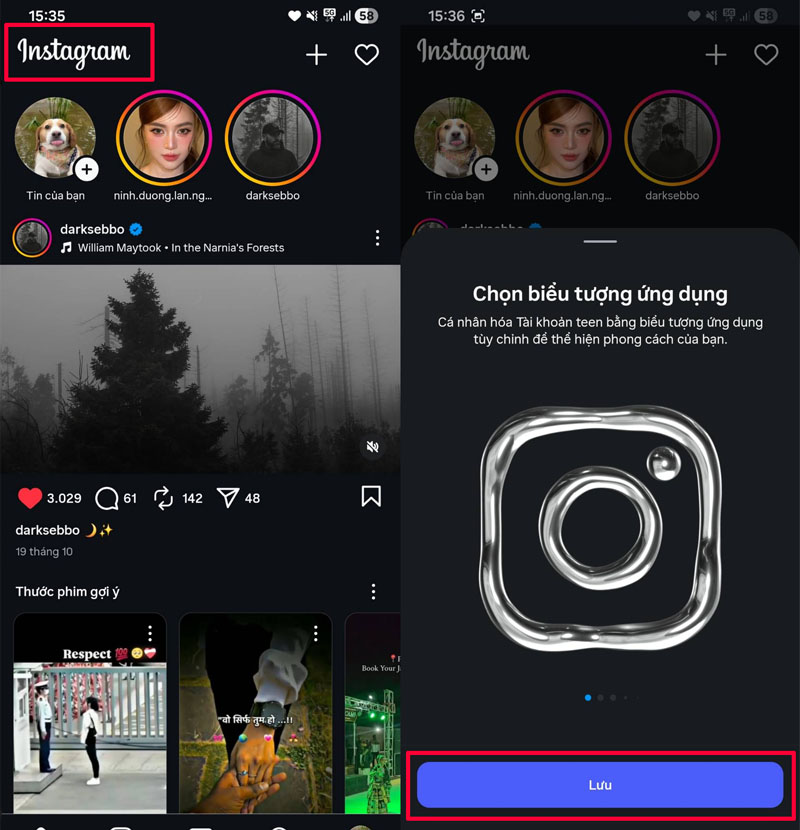This screenshot has height=830, width=800.
Task: Unmute the forest video
Action: [x=372, y=448]
